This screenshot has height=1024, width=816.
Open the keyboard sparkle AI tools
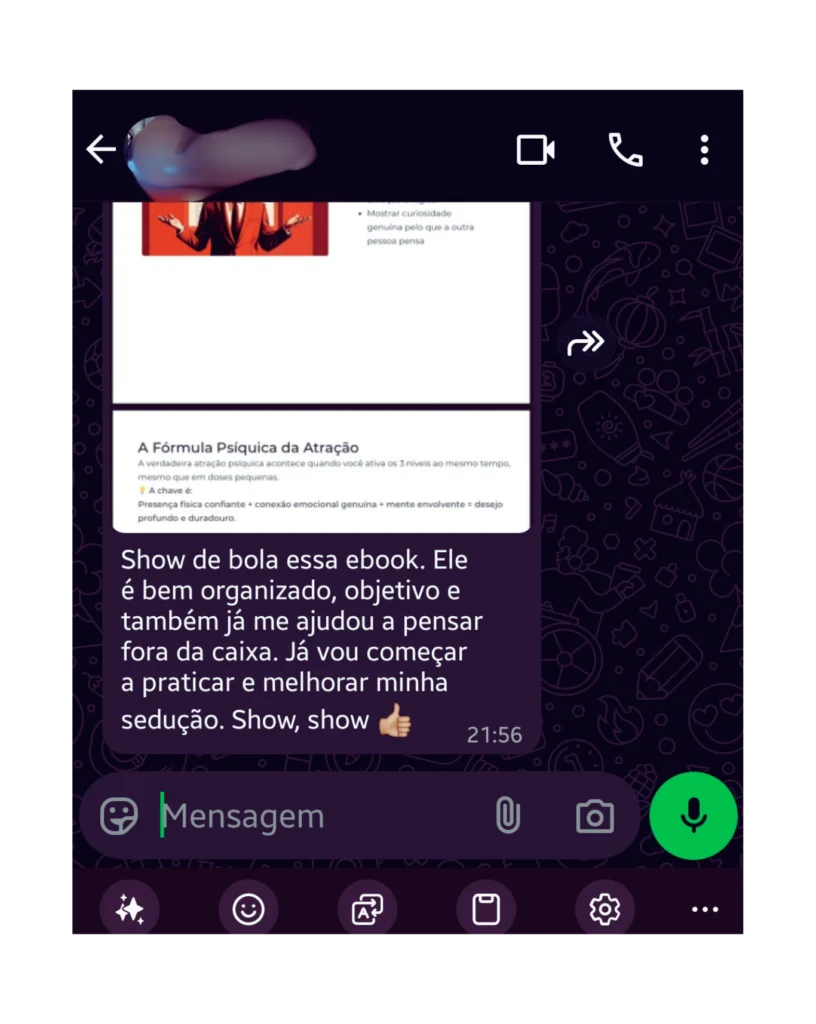130,909
